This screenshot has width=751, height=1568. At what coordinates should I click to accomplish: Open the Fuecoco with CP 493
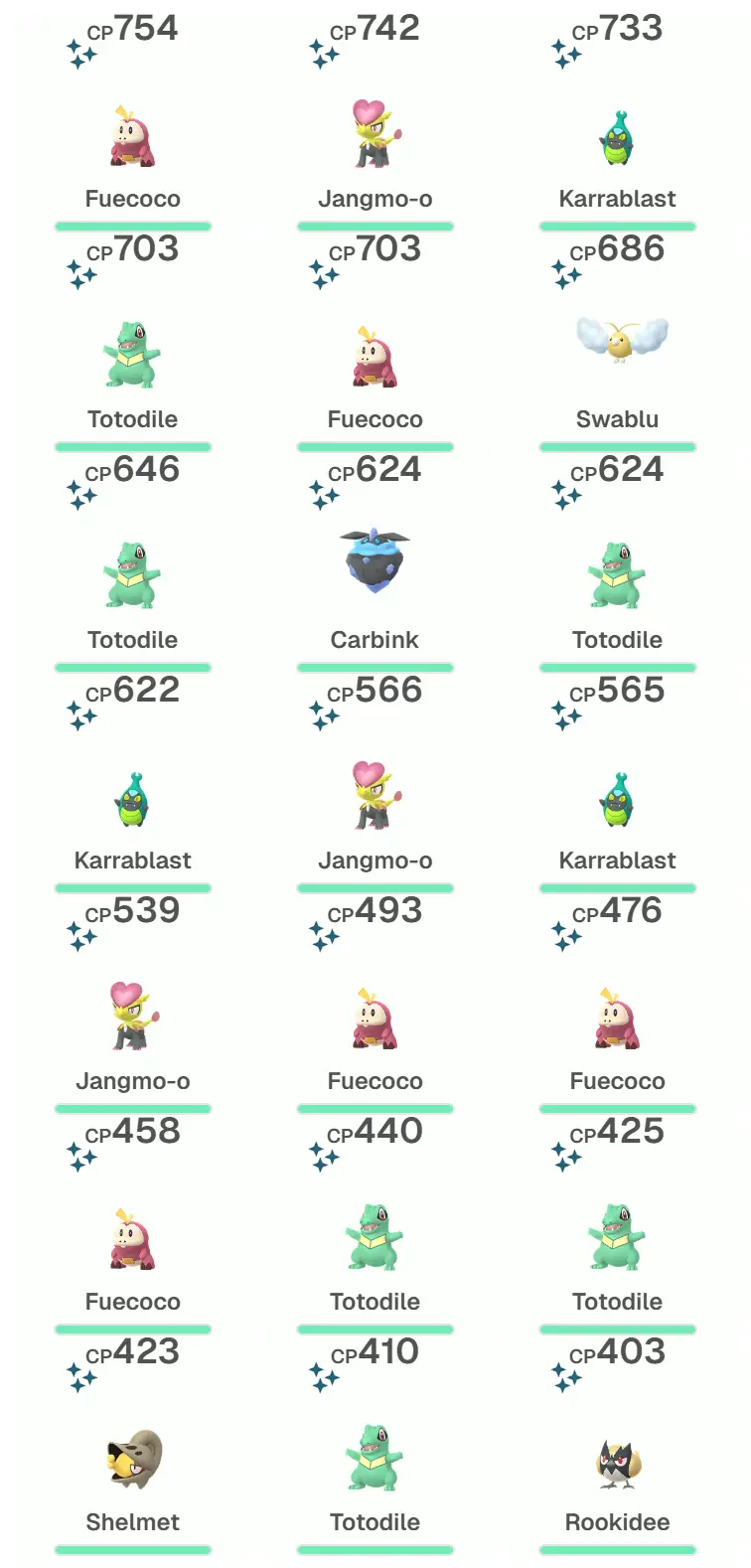point(375,1019)
